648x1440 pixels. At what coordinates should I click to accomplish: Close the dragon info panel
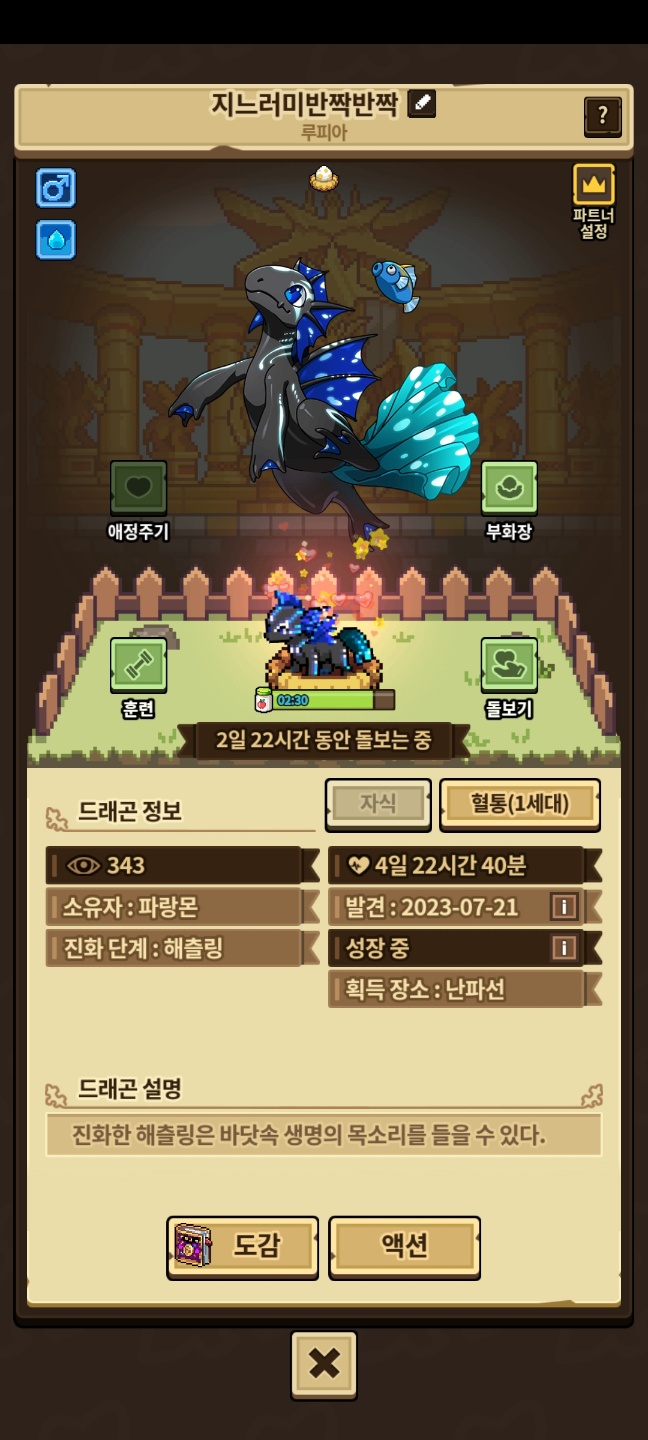point(324,1364)
